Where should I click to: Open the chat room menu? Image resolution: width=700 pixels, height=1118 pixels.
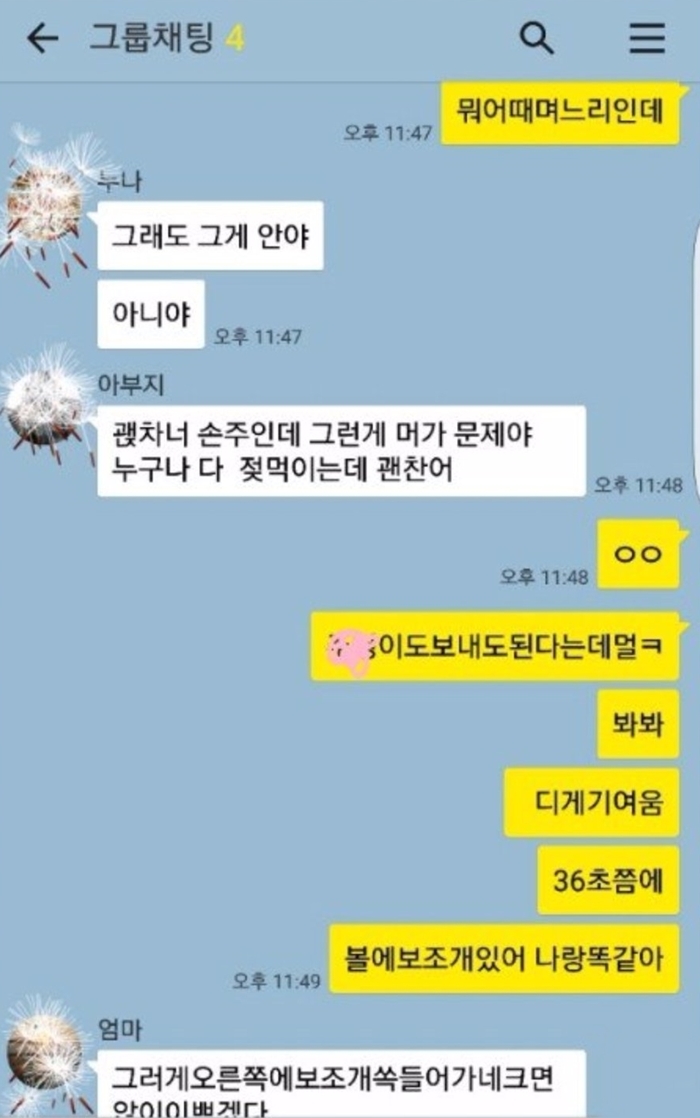point(646,39)
